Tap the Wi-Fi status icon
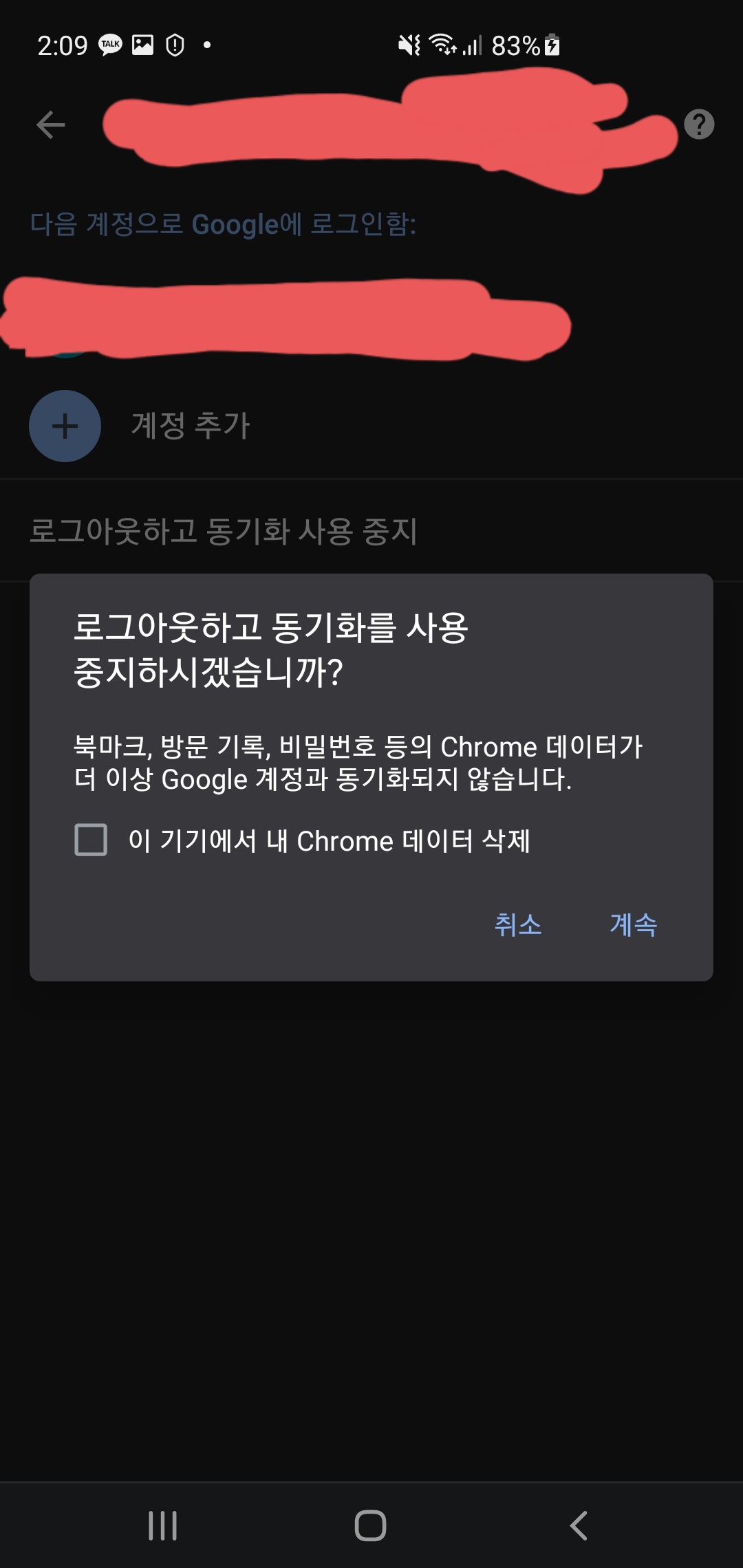Screen dimensions: 743x1568 [442, 44]
